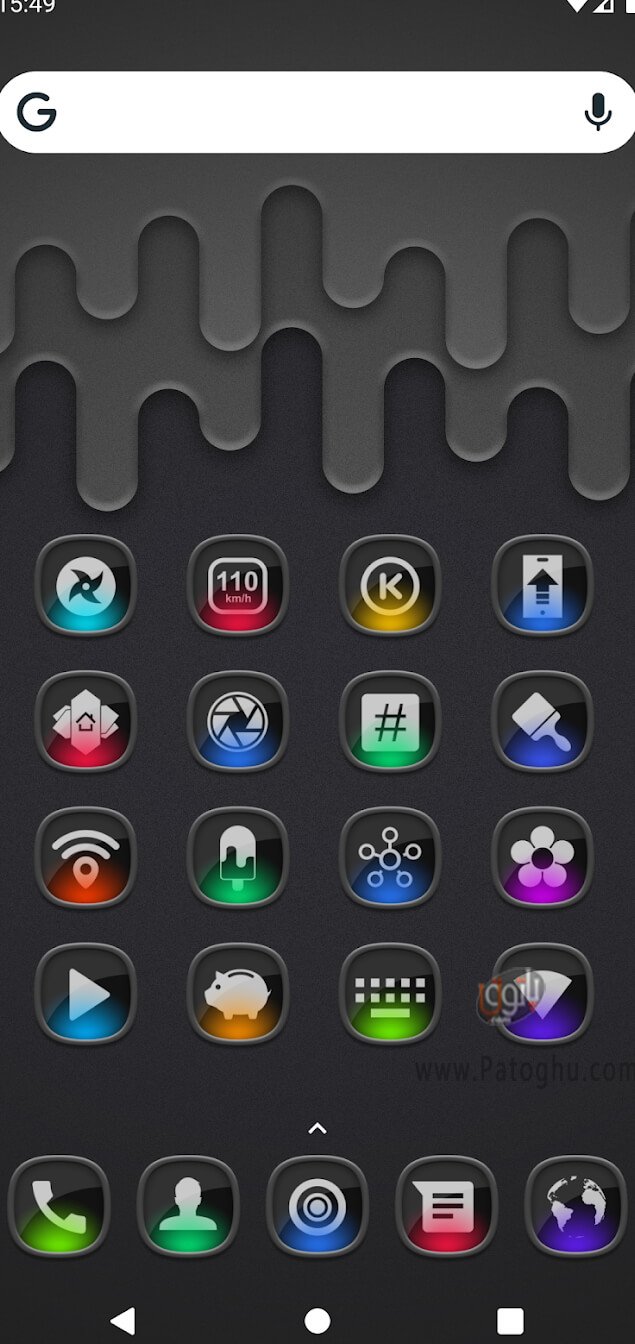Open the paint brush app icon
Image resolution: width=635 pixels, height=1344 pixels.
(543, 721)
